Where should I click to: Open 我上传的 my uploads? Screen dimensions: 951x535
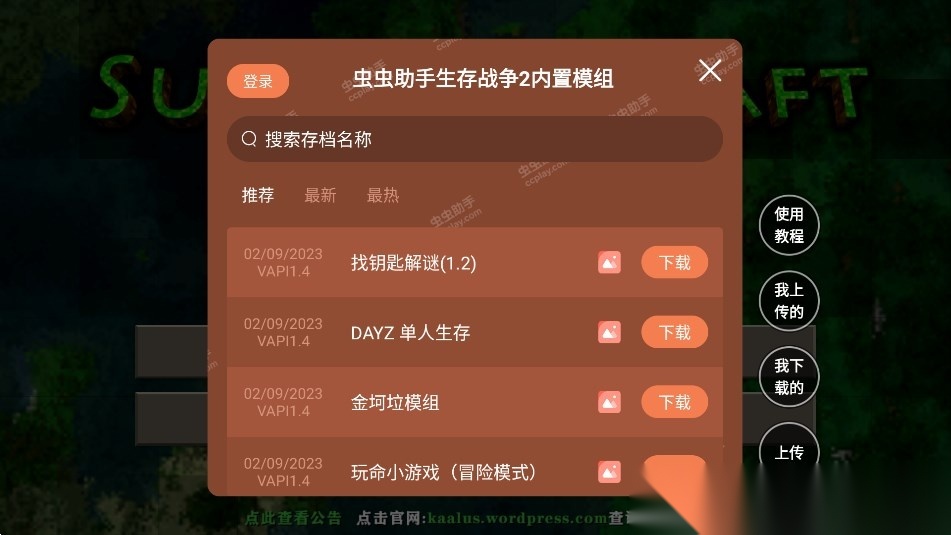(x=789, y=300)
